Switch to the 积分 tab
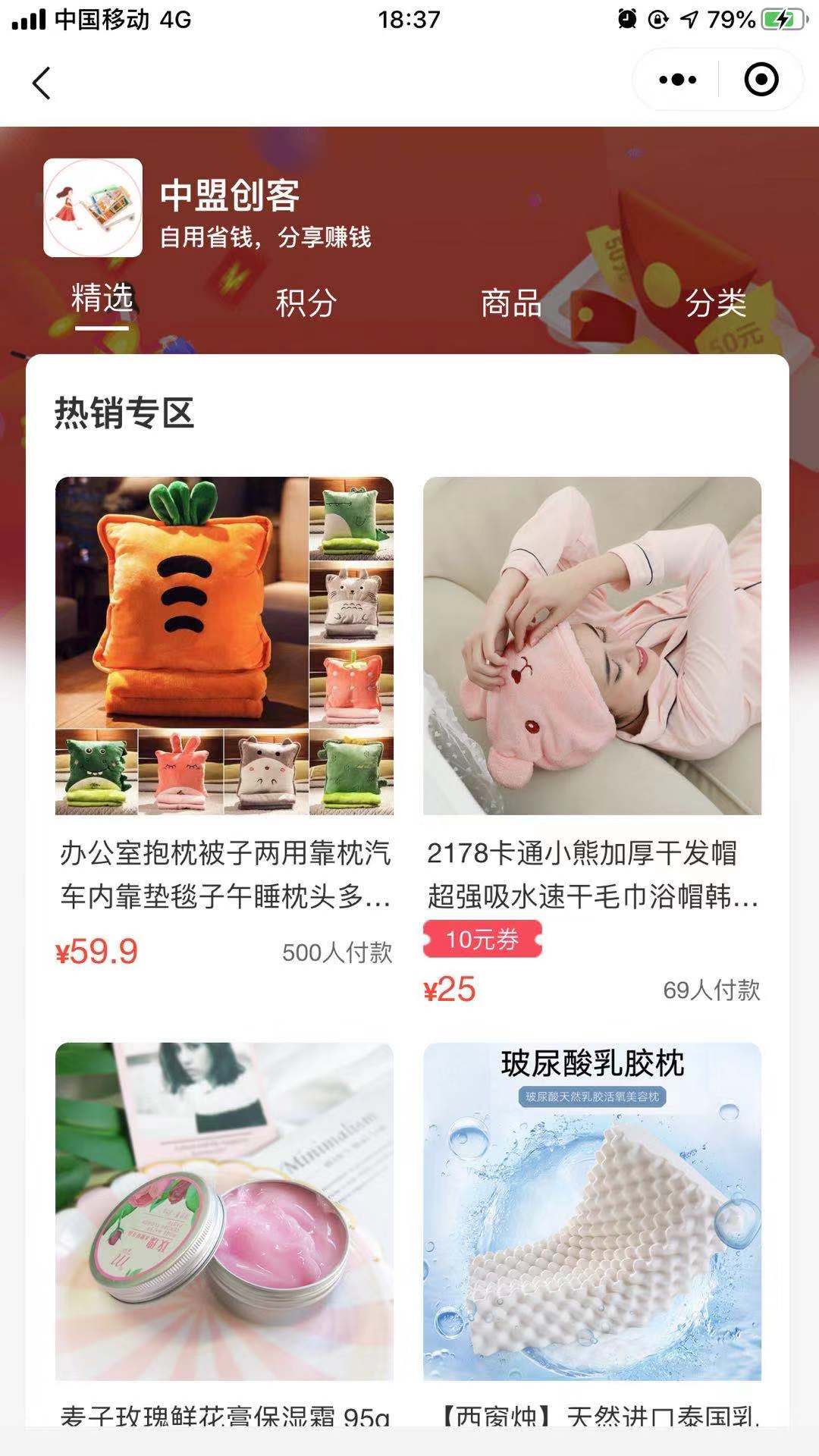This screenshot has height=1456, width=819. click(x=306, y=303)
